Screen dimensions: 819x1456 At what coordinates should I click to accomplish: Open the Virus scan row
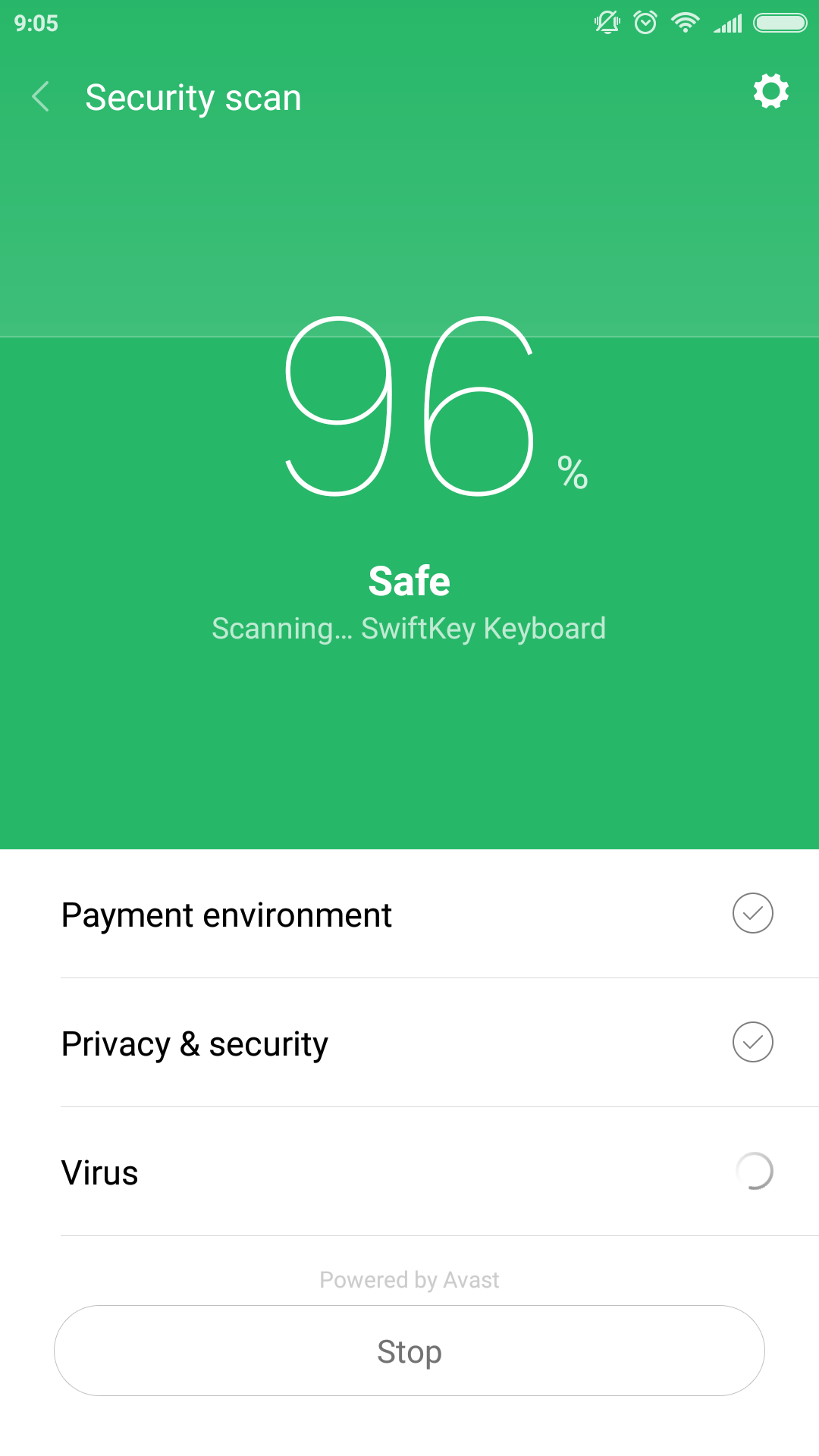[x=409, y=1172]
